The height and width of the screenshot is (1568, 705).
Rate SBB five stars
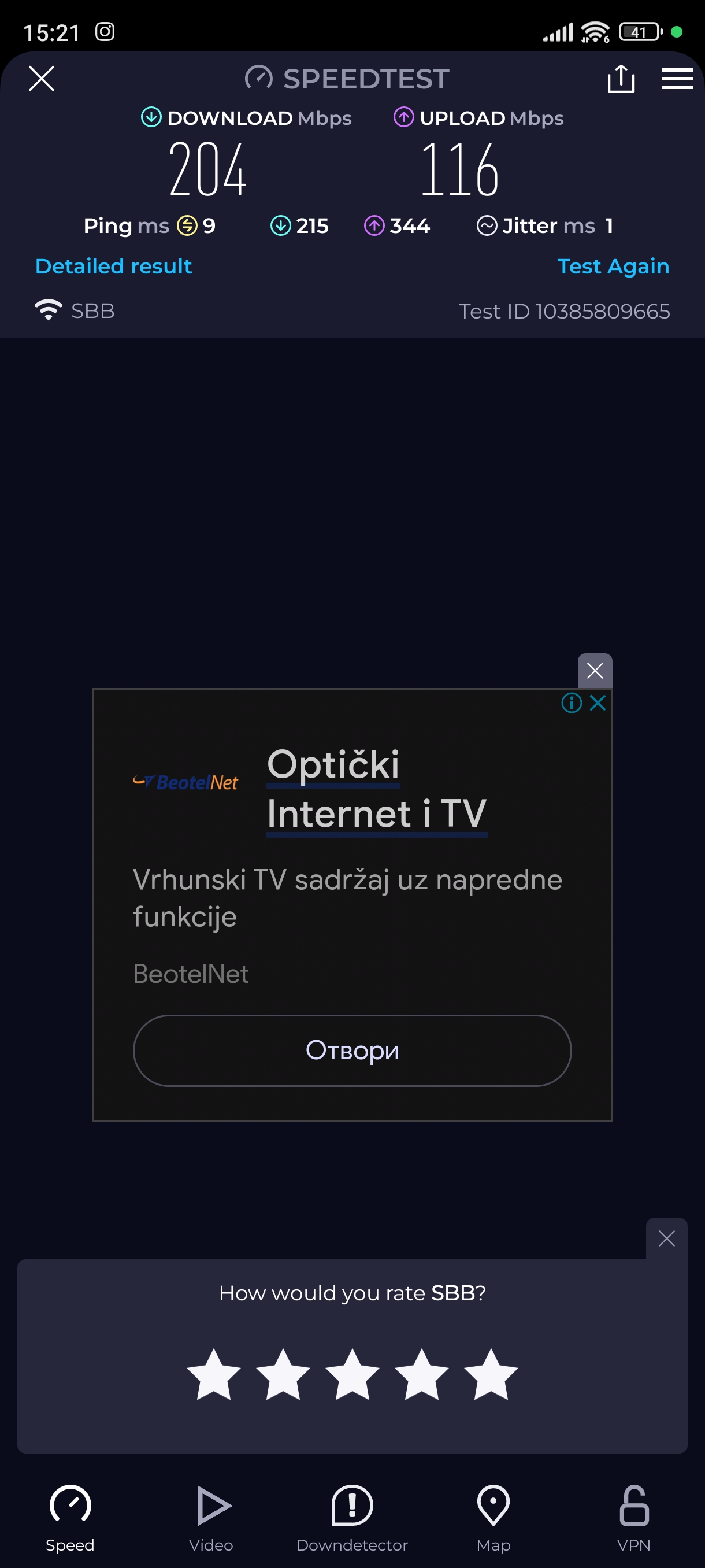[491, 1375]
